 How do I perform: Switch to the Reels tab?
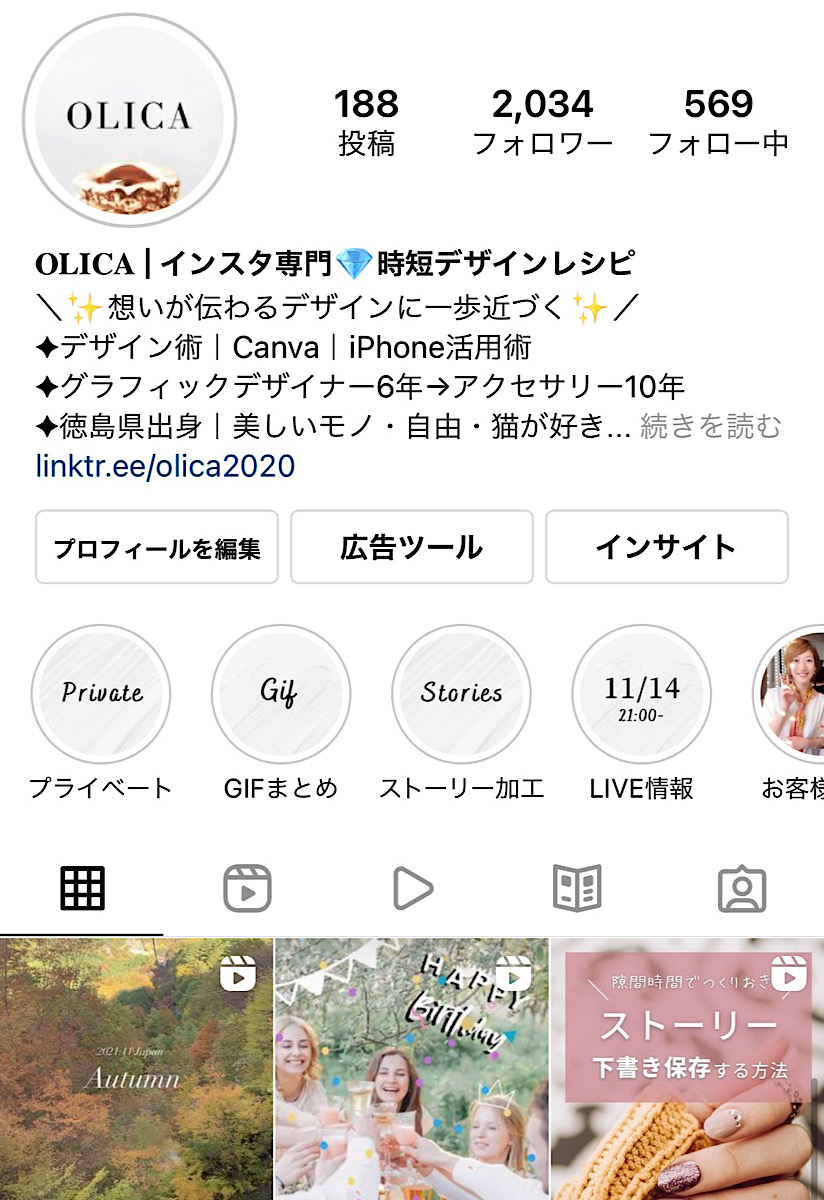(x=246, y=887)
